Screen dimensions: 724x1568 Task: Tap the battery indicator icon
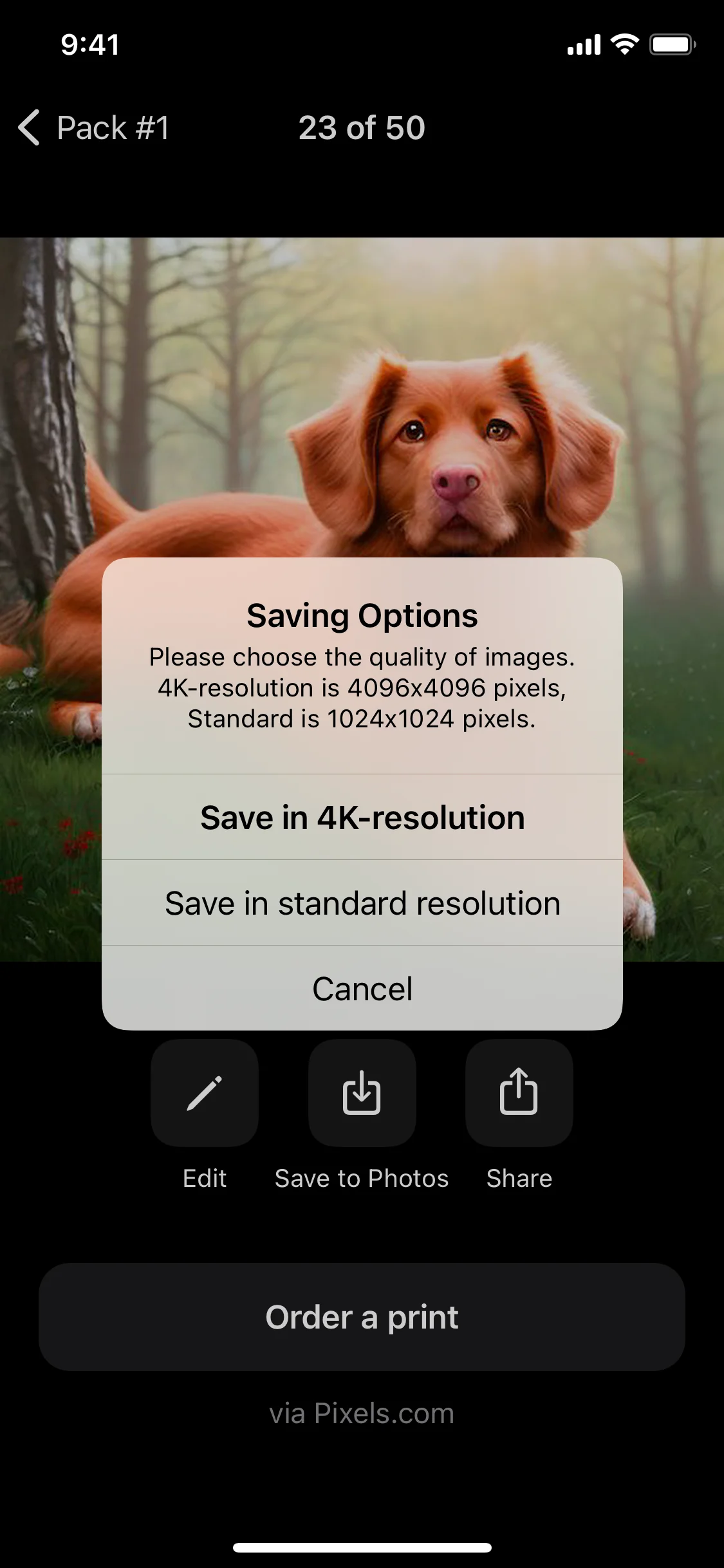pos(672,44)
